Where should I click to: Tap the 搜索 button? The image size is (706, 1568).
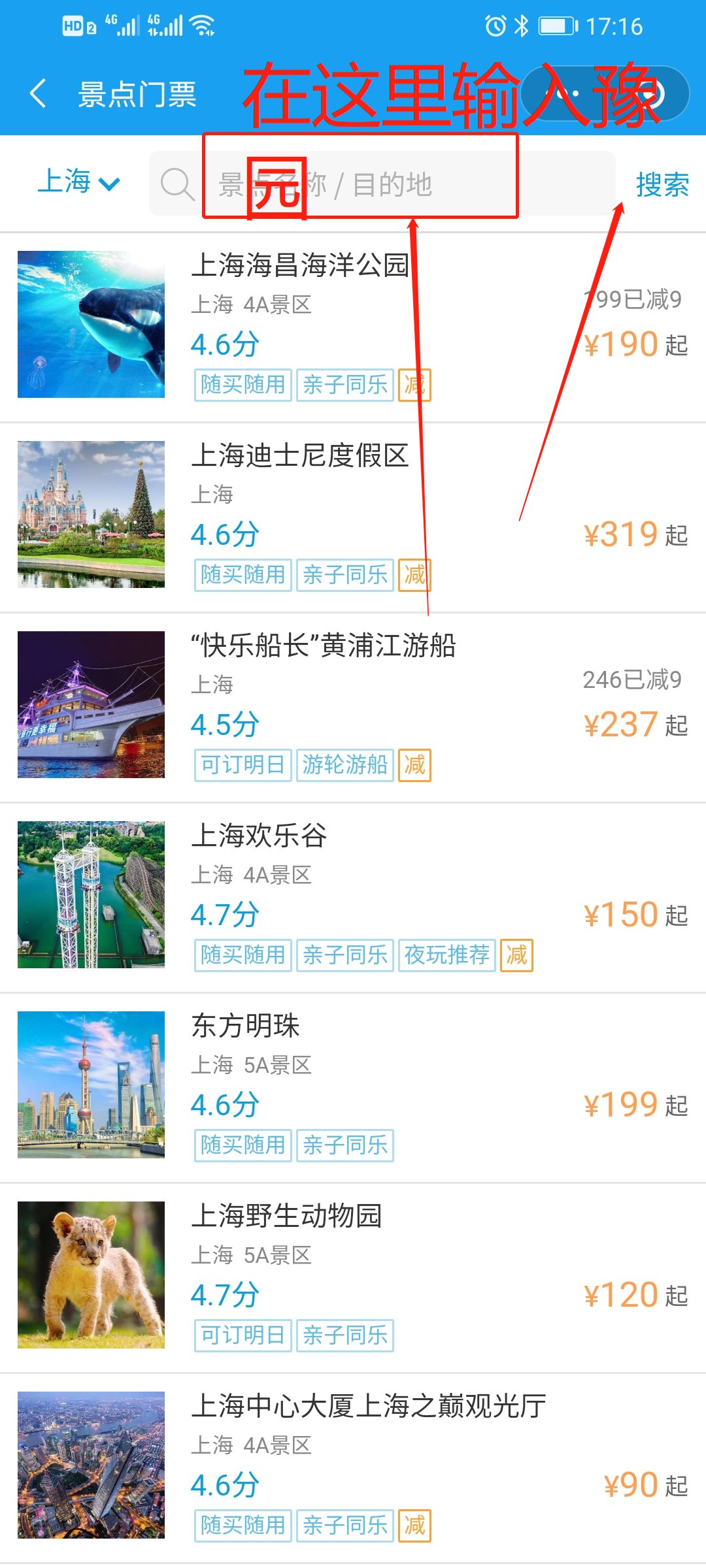[x=662, y=184]
